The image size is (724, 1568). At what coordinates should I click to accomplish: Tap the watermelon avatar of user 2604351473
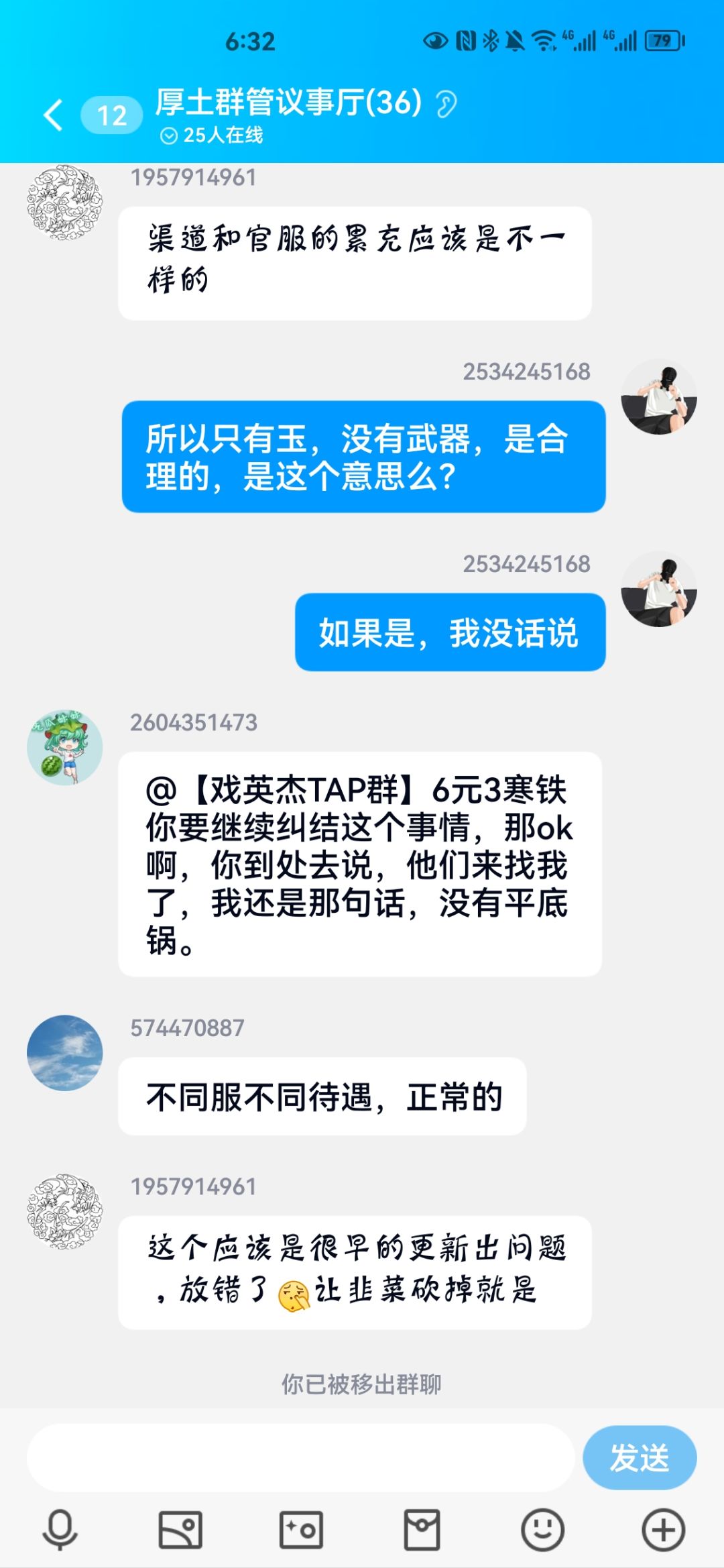pyautogui.click(x=64, y=746)
